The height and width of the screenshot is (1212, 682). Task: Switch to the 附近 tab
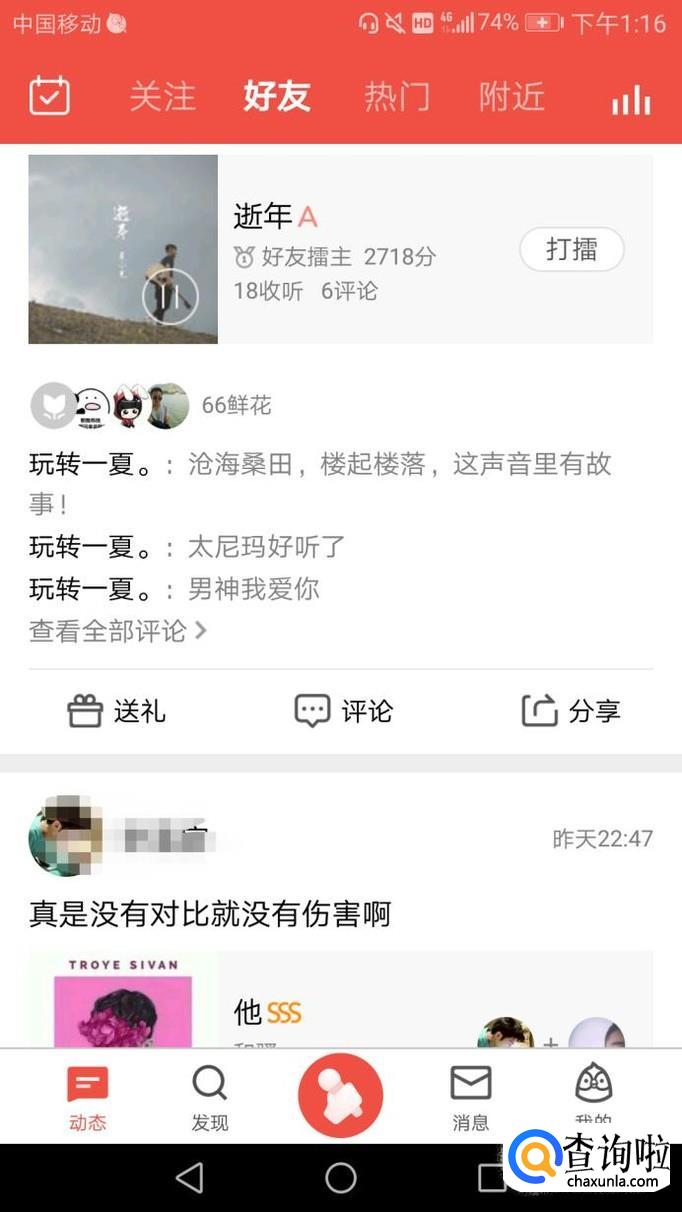512,97
